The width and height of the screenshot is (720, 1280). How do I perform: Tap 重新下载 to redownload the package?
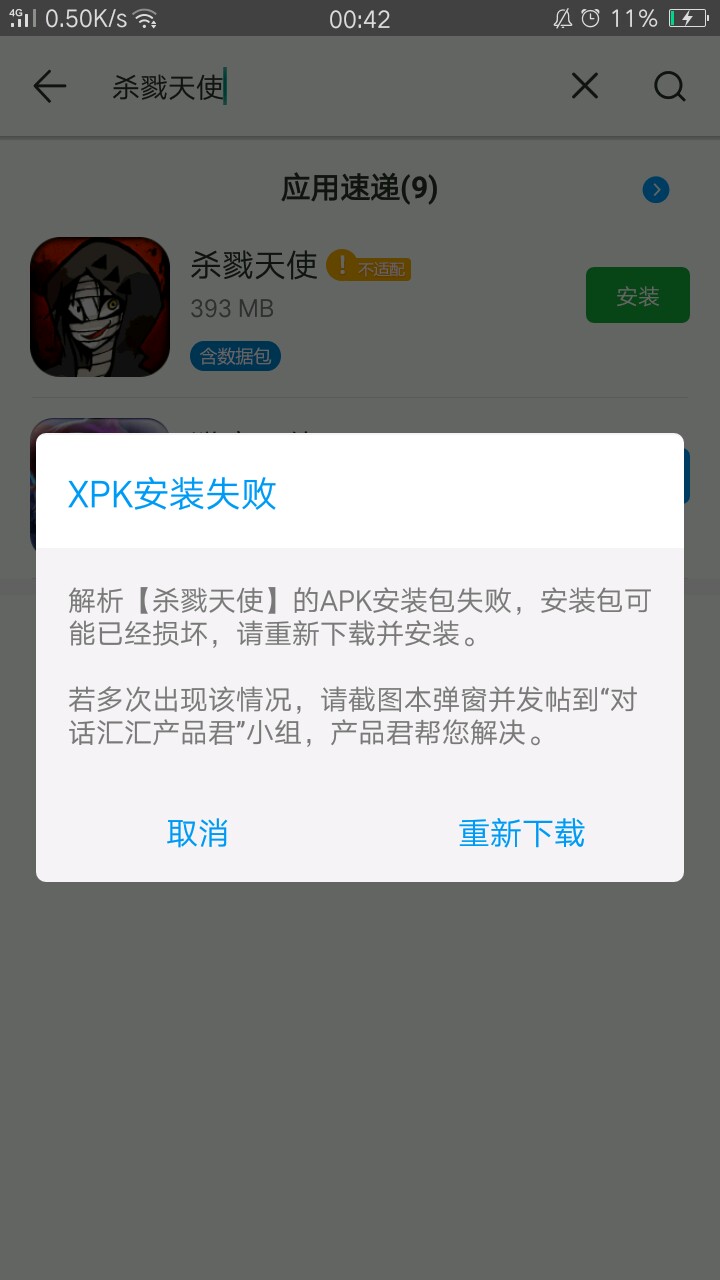[521, 833]
